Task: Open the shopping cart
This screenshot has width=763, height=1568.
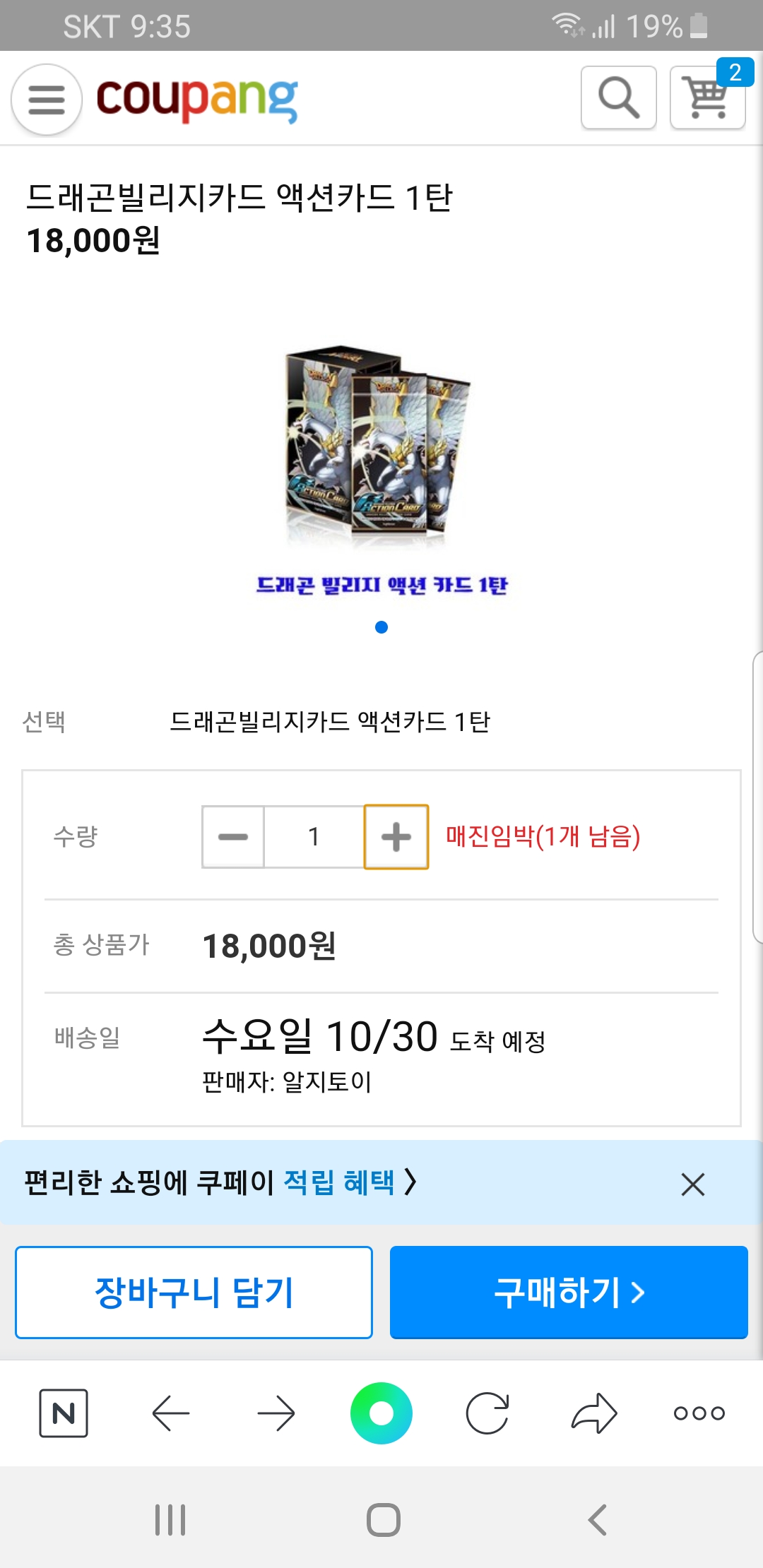Action: tap(707, 97)
